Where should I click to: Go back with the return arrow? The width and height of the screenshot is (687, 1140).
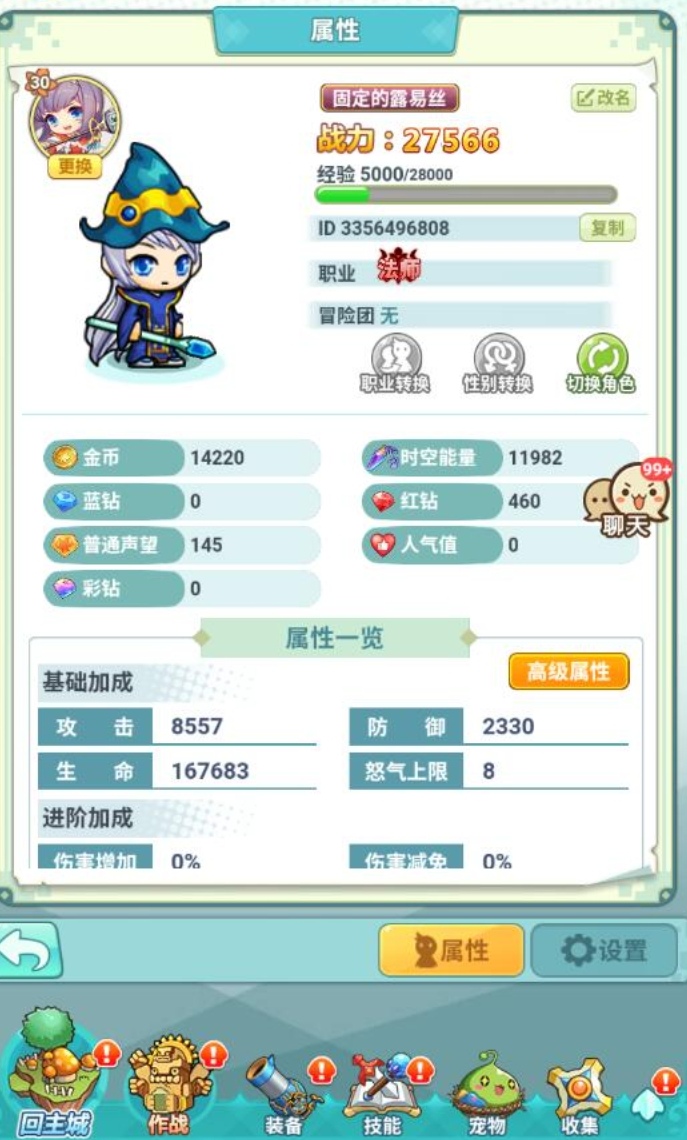click(30, 950)
